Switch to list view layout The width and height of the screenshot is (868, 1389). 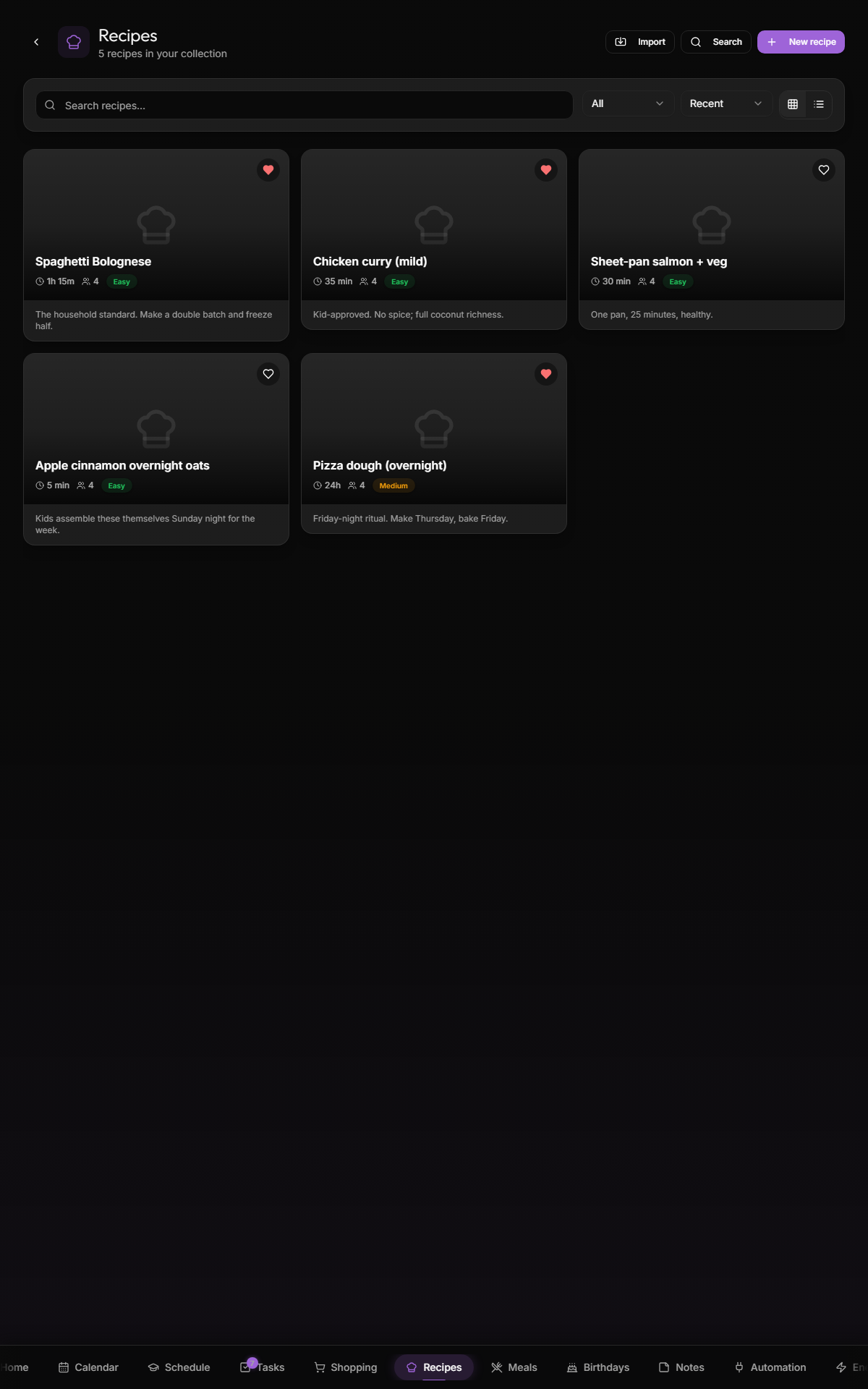819,104
